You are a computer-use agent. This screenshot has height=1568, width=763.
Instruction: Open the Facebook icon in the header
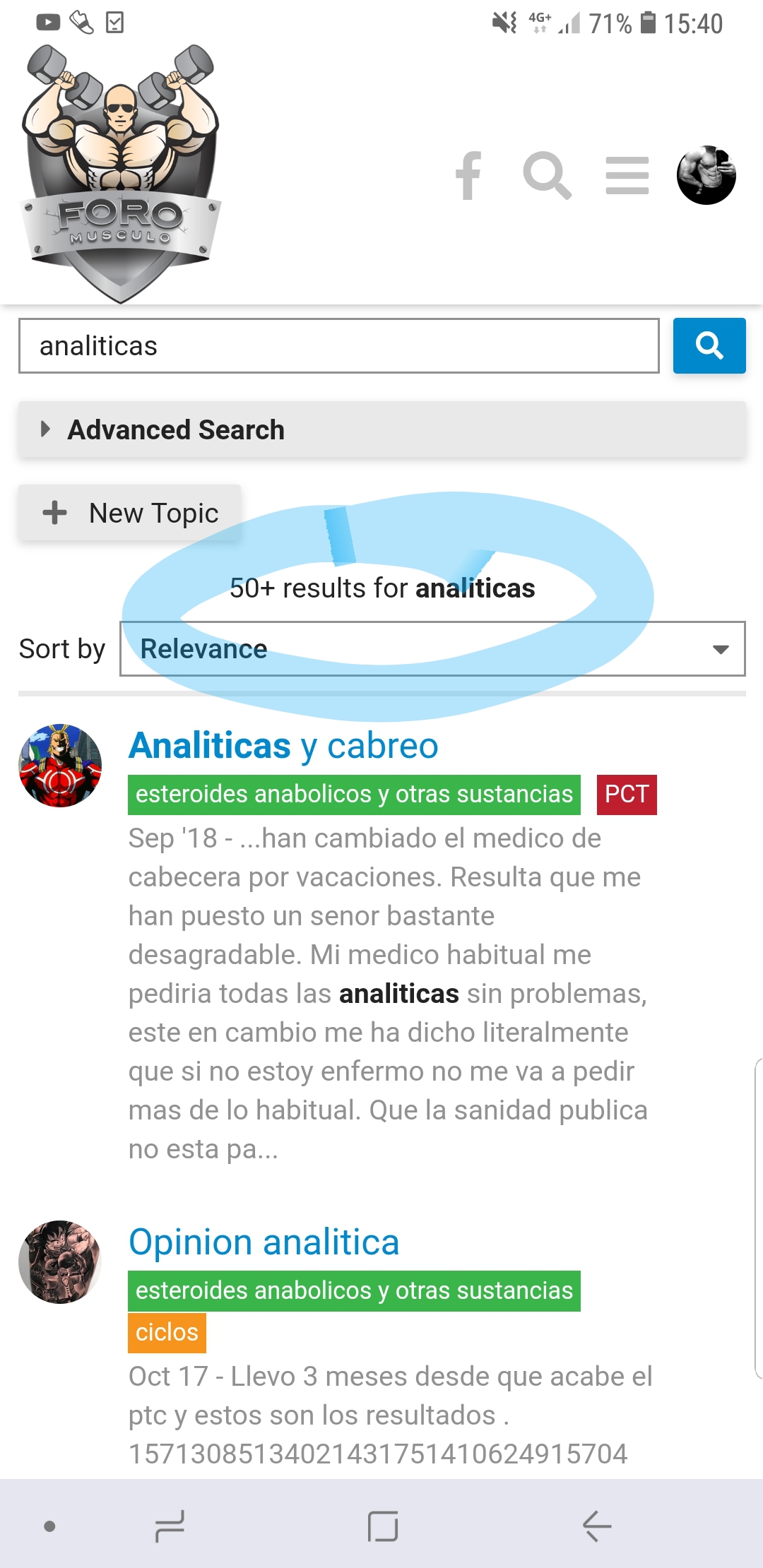tap(468, 175)
